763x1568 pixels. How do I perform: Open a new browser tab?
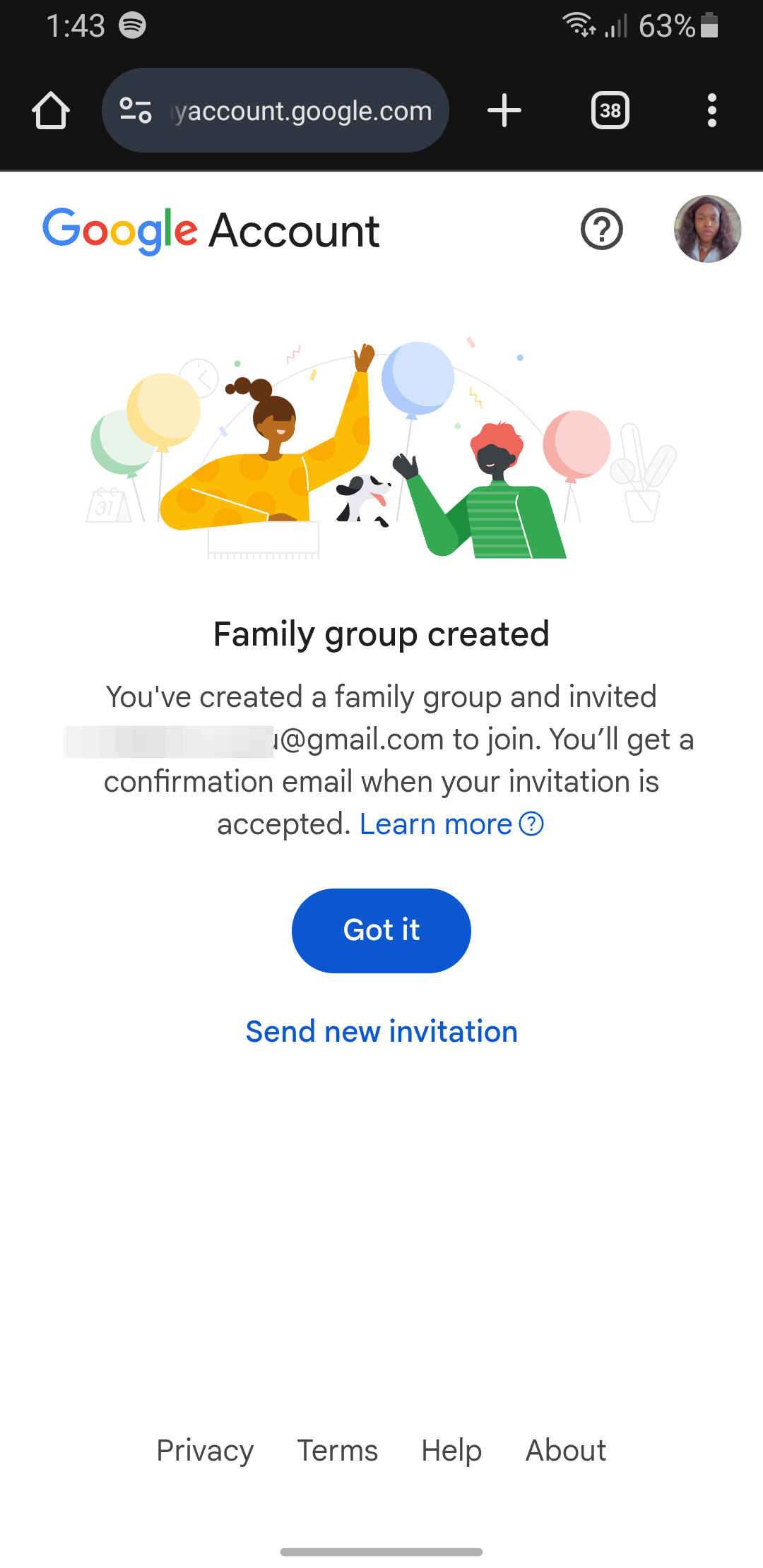[504, 111]
